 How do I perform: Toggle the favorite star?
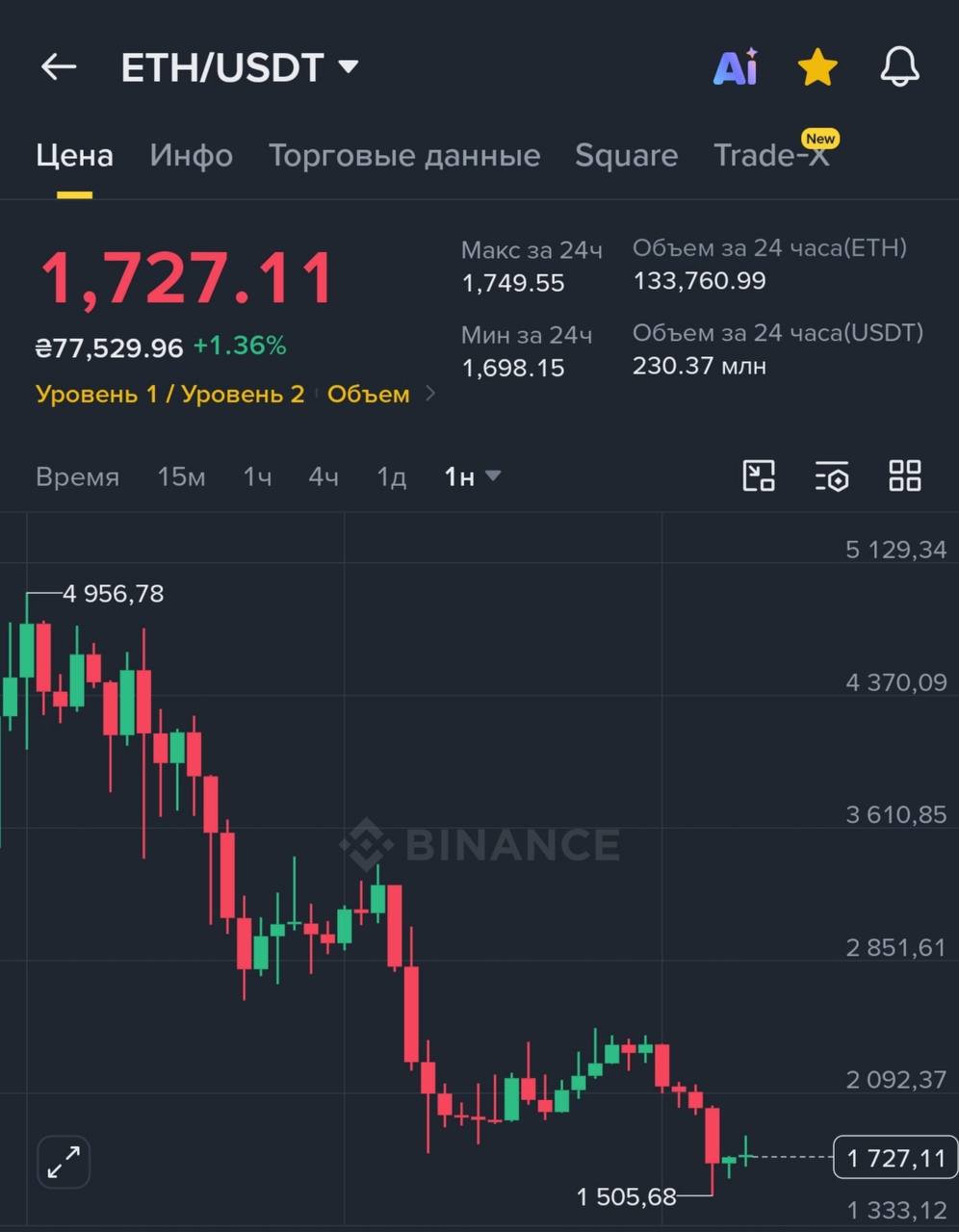(x=817, y=67)
